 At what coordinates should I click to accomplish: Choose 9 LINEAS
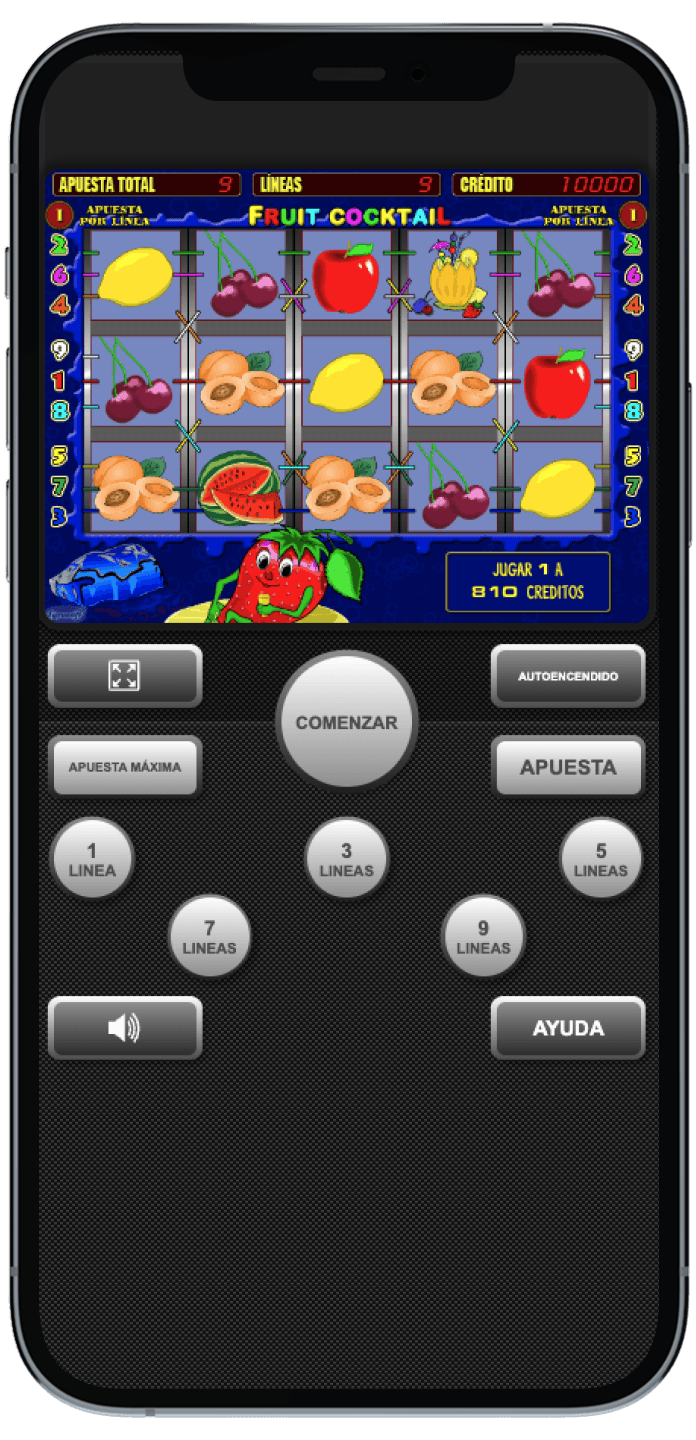click(483, 937)
